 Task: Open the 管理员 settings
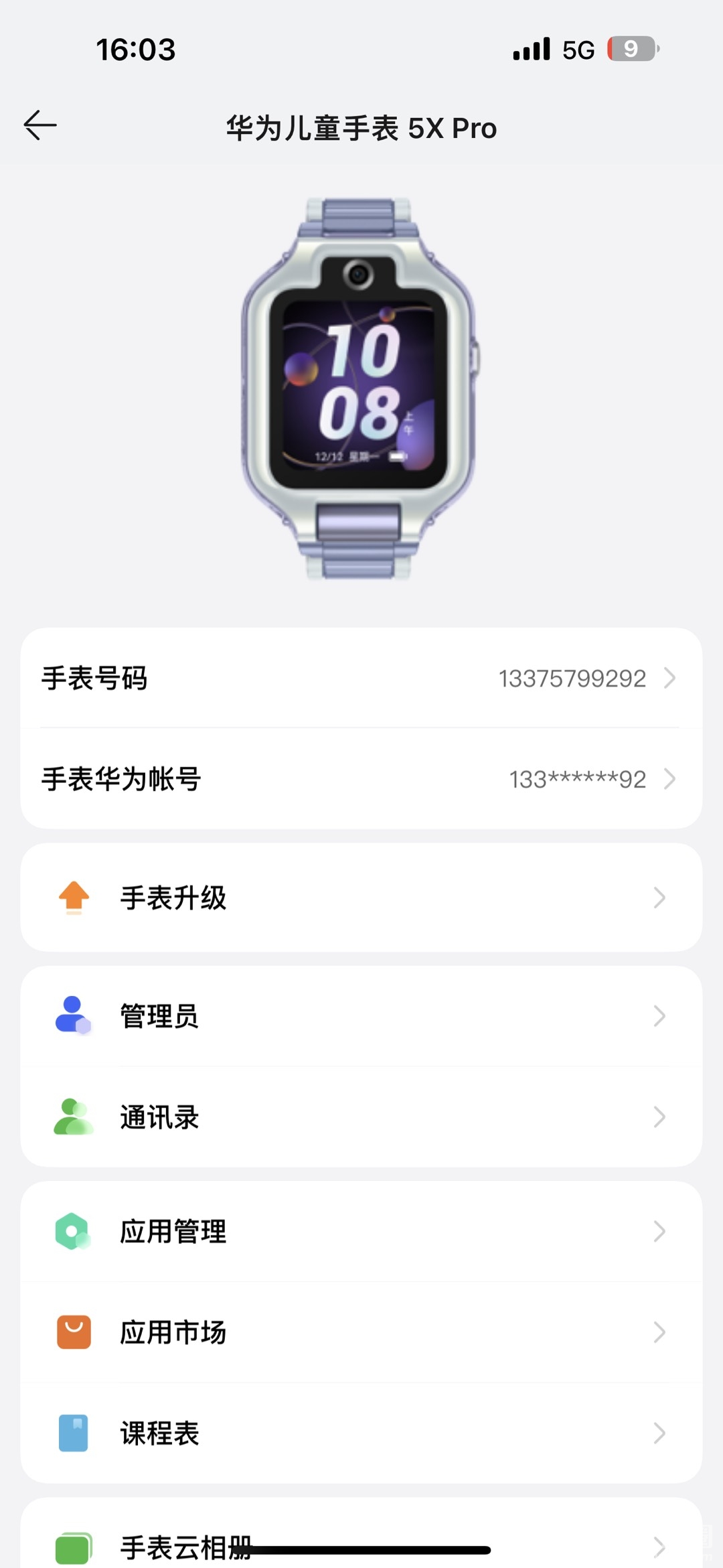tap(361, 1016)
